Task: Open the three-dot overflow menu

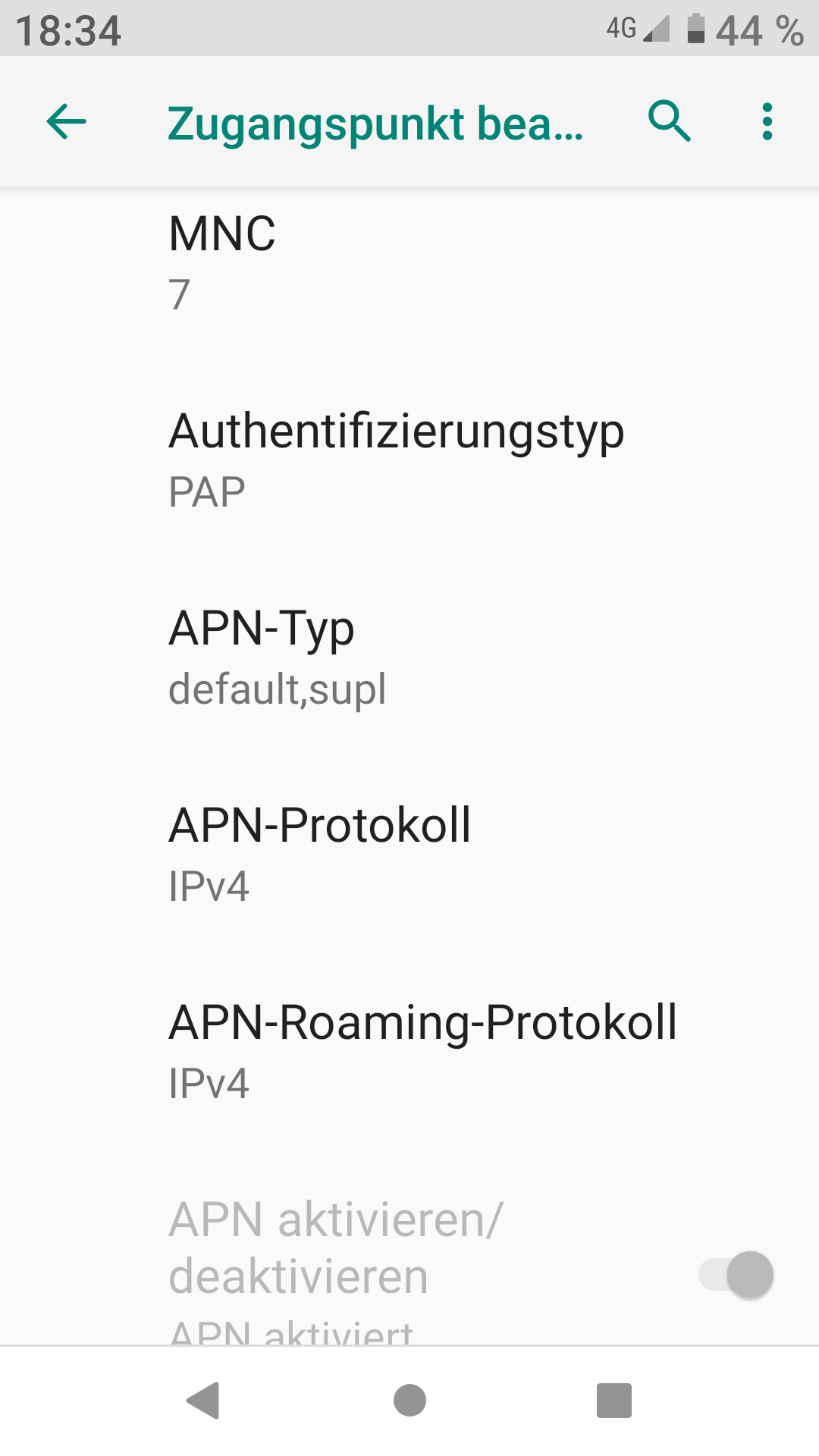Action: (767, 122)
